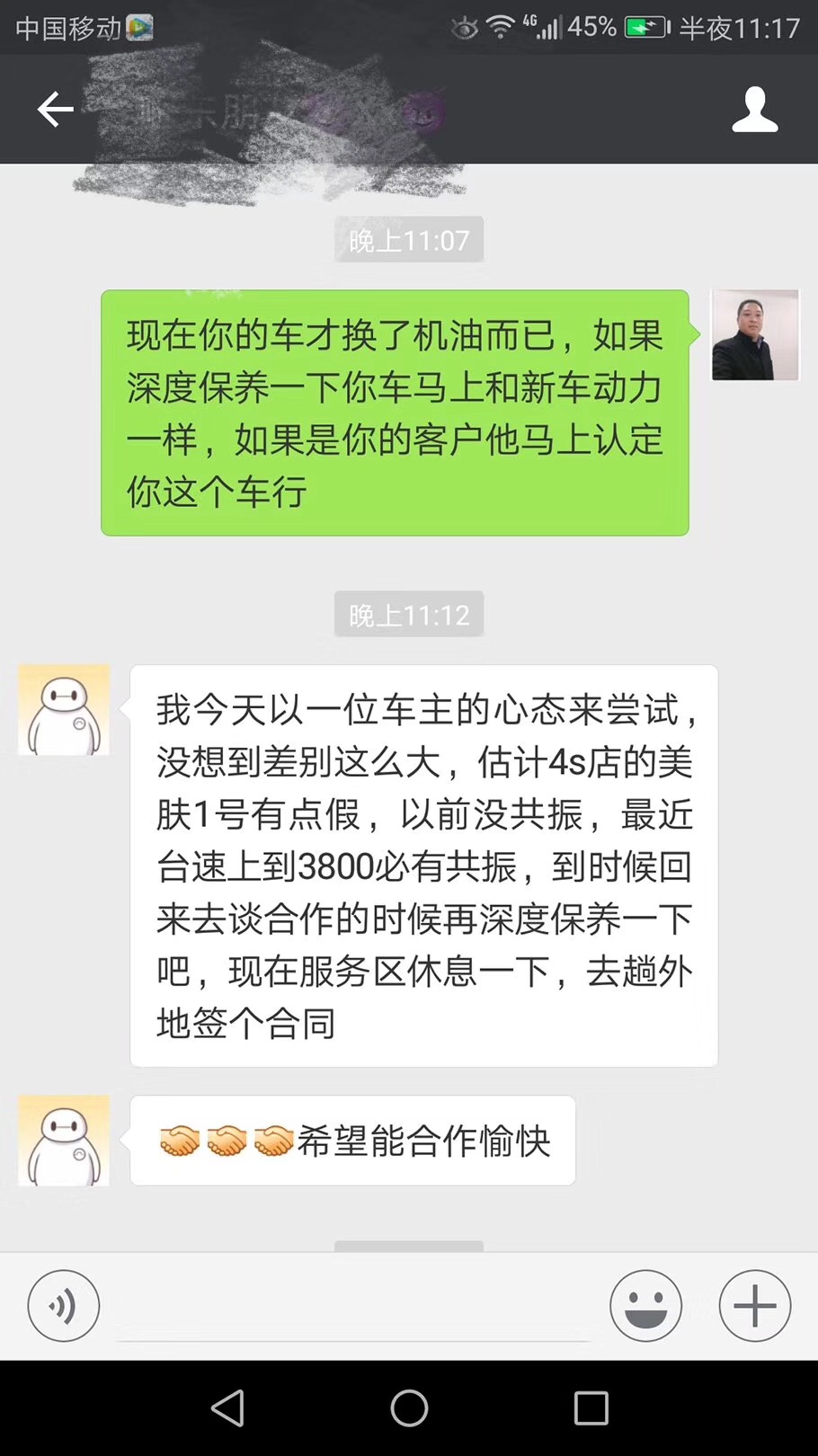Open the emoji picker
The height and width of the screenshot is (1456, 818).
point(645,1306)
